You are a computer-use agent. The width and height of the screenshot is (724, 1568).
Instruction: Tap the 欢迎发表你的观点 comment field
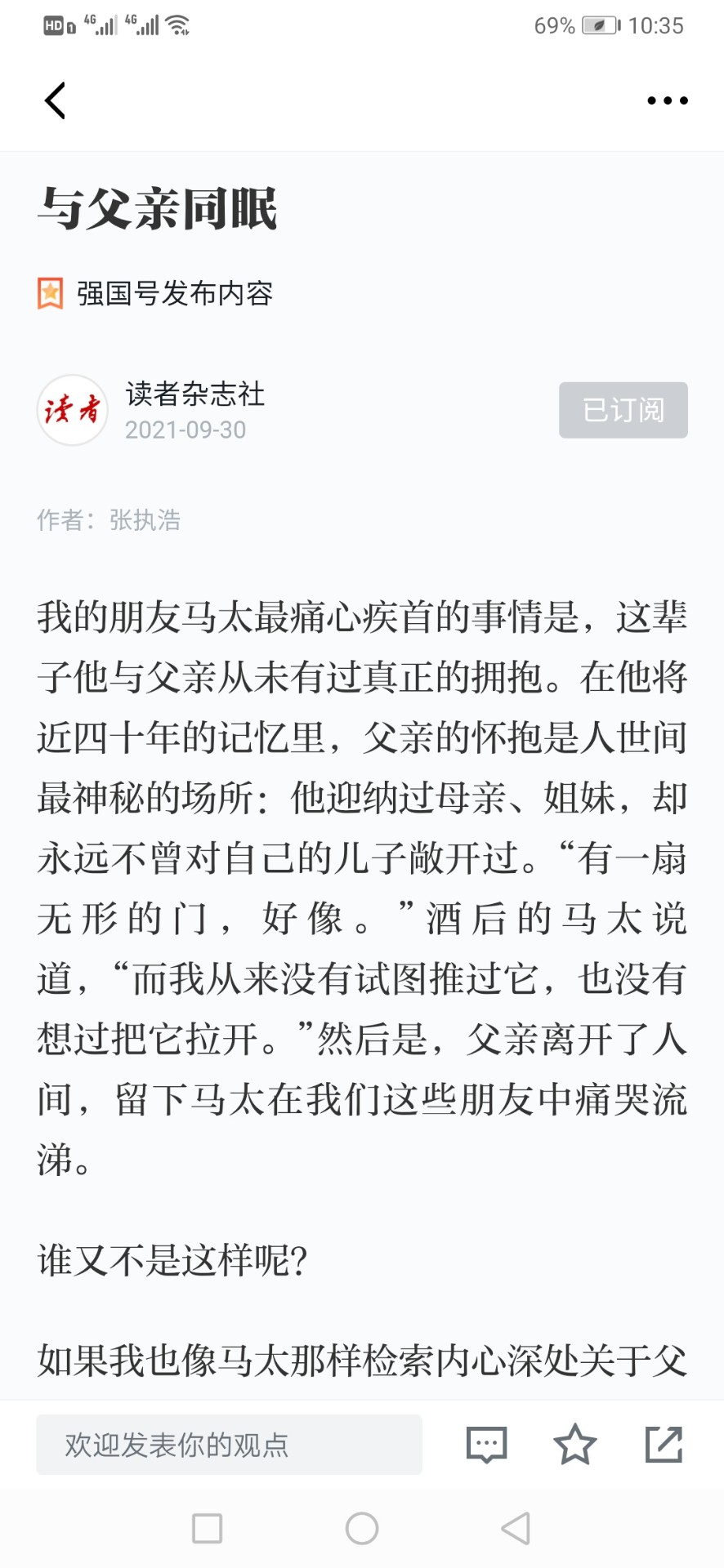[x=229, y=1445]
